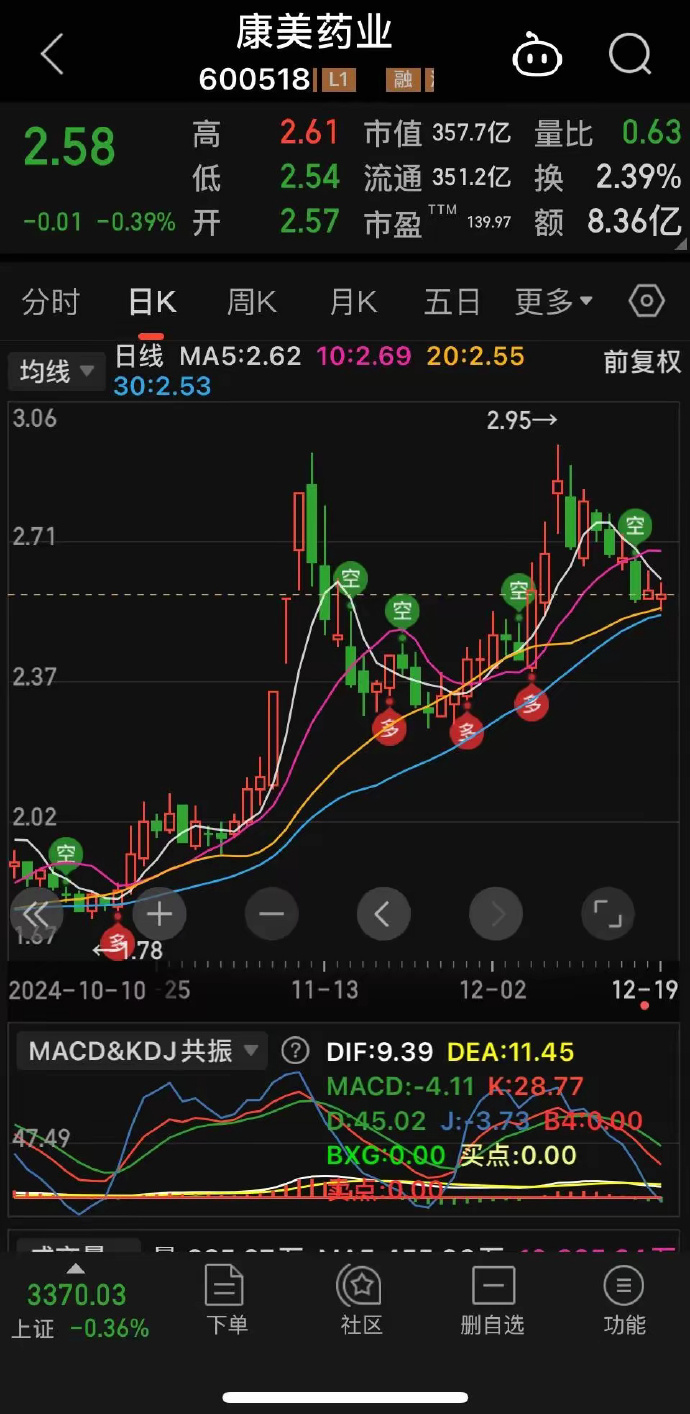Open the 均线 indicator dropdown
690x1414 pixels.
(57, 372)
